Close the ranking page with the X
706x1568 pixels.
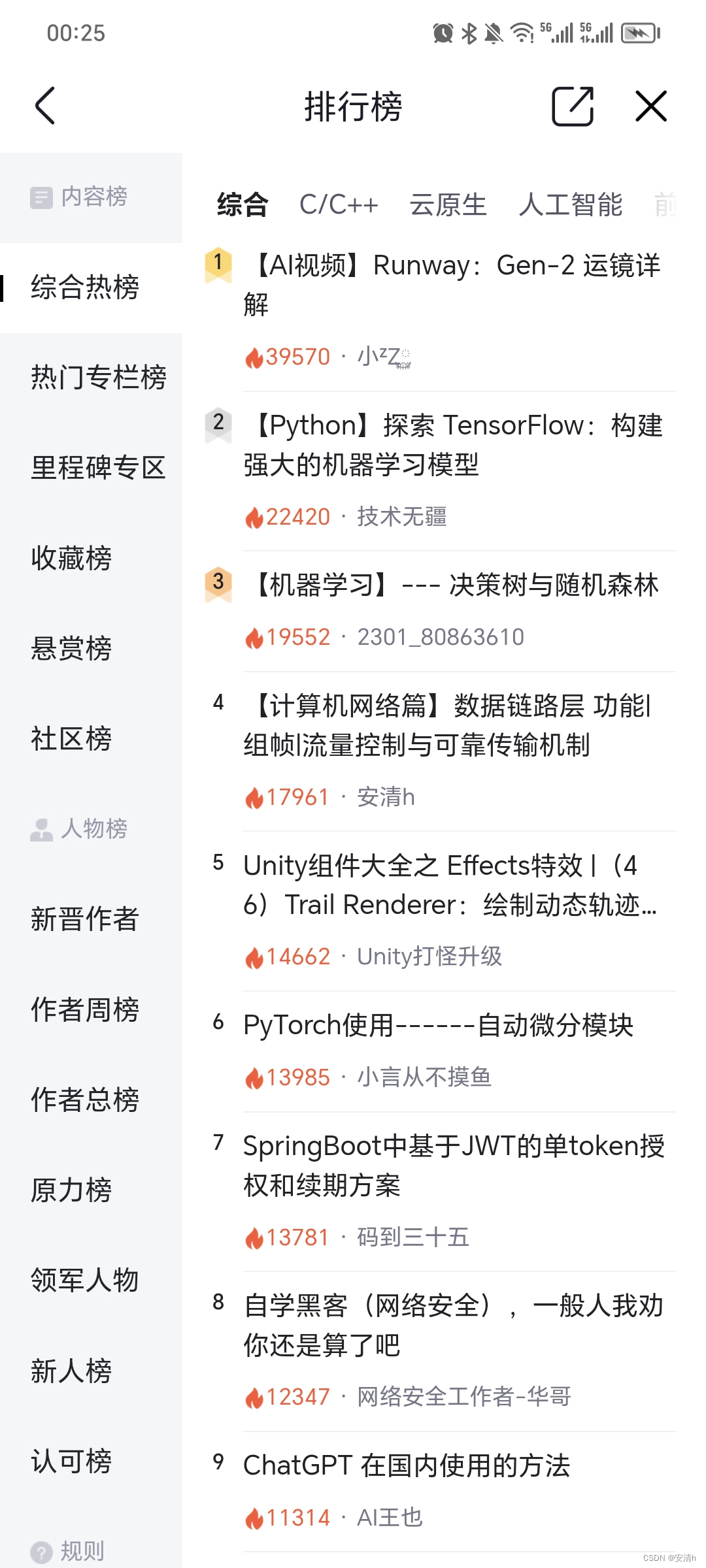click(x=650, y=106)
